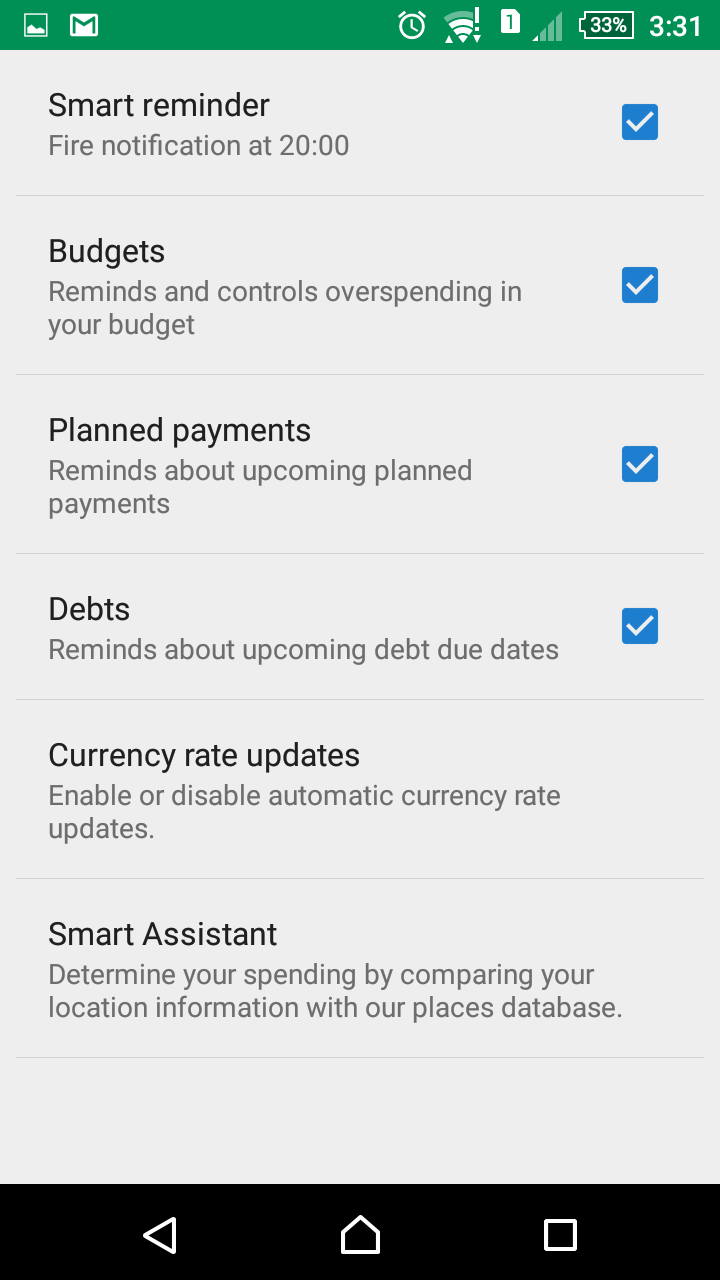The image size is (720, 1280).
Task: Turn off Planned payments reminders
Action: coord(640,464)
